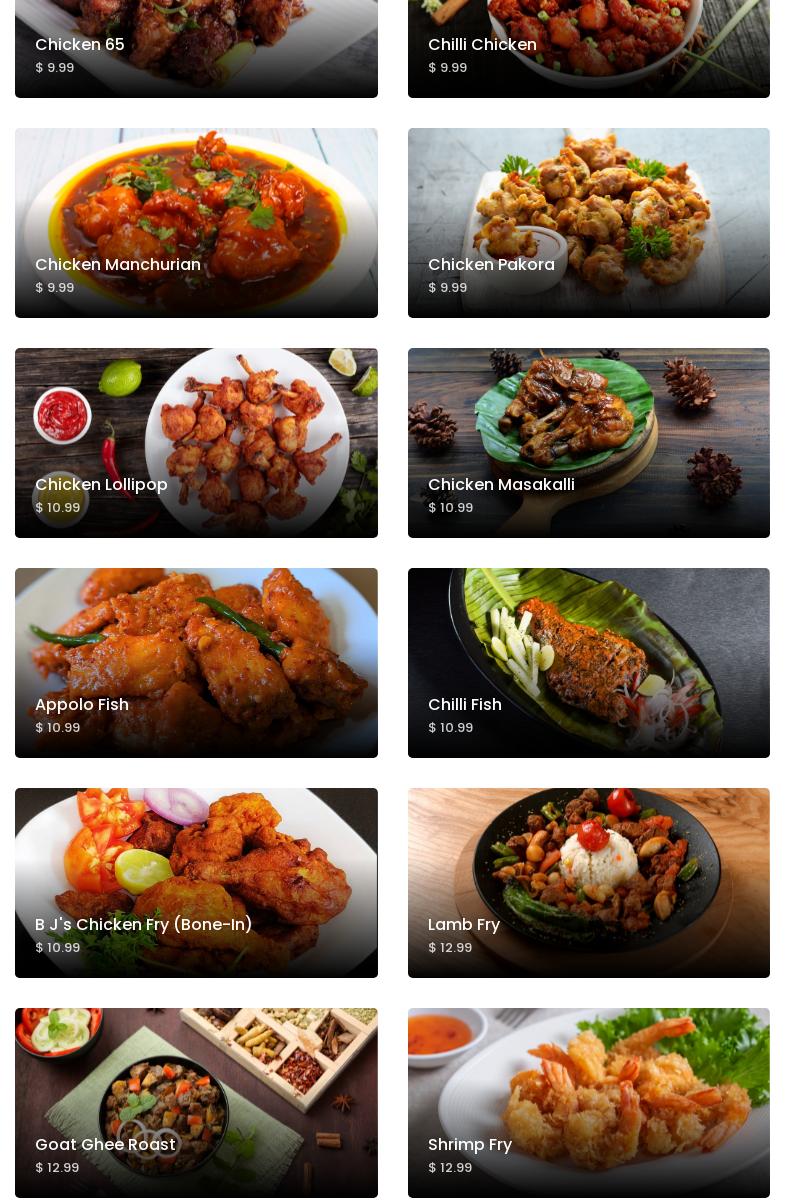View B J's Chicken Fry (Bone-In)
This screenshot has width=785, height=1203.
pos(196,883)
